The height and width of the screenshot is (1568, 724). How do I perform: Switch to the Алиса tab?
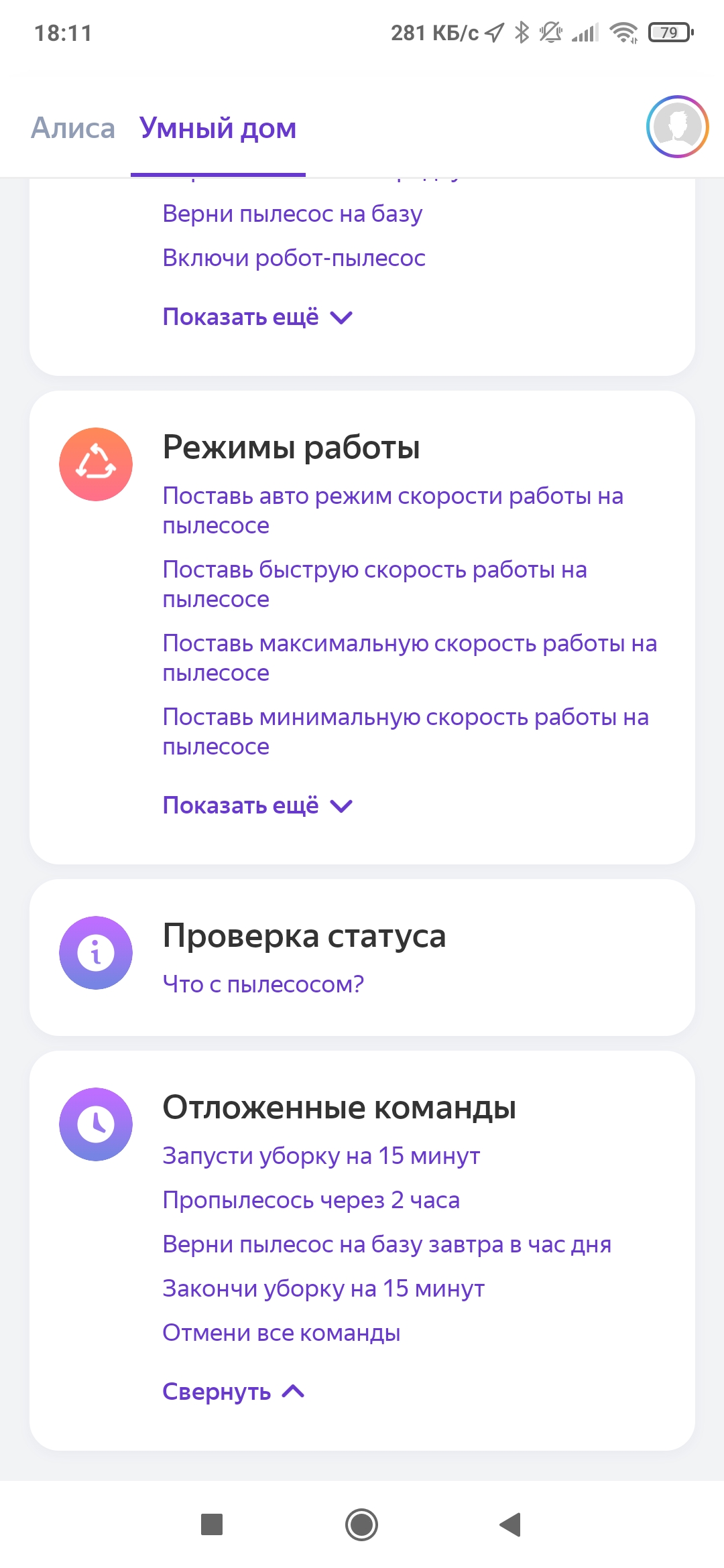pyautogui.click(x=73, y=128)
